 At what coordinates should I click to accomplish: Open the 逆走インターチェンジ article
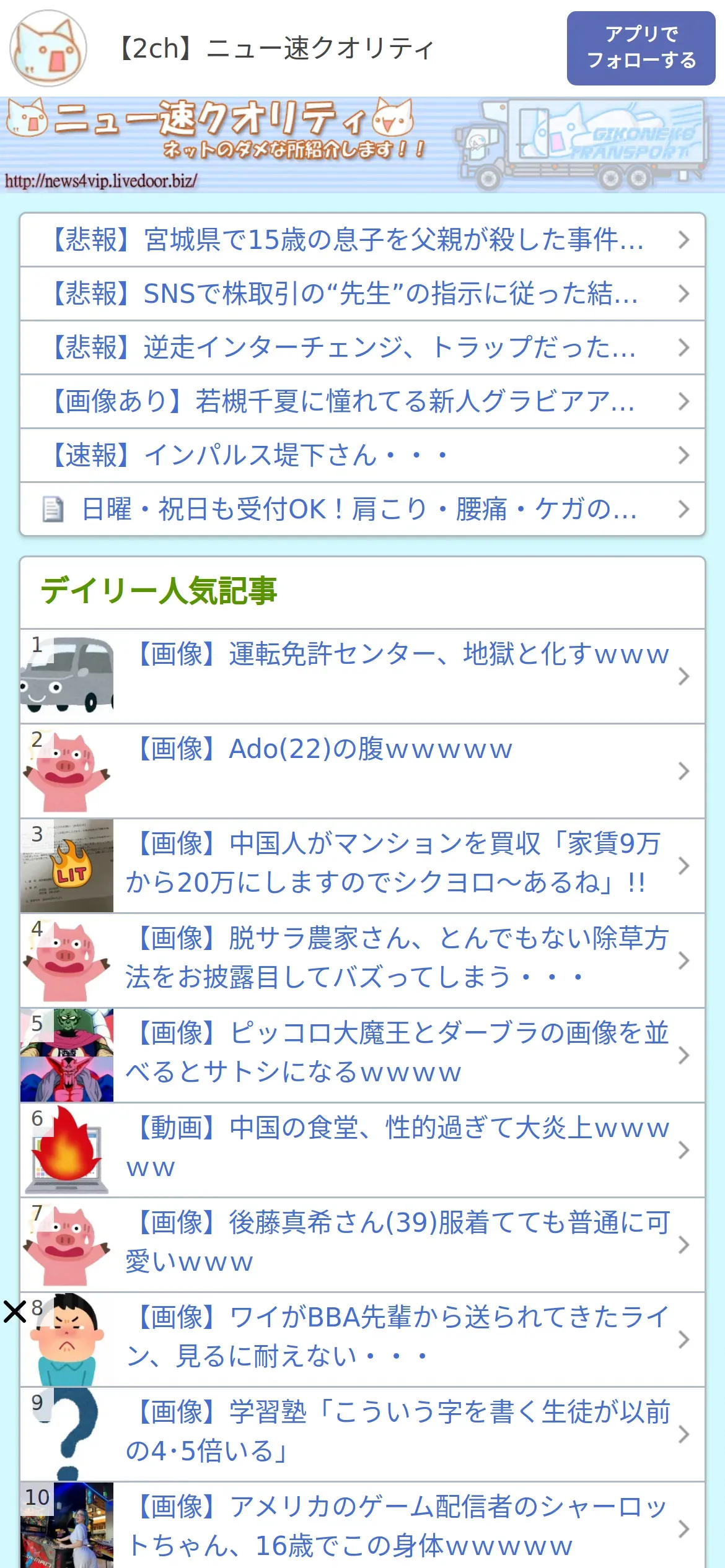coord(362,348)
